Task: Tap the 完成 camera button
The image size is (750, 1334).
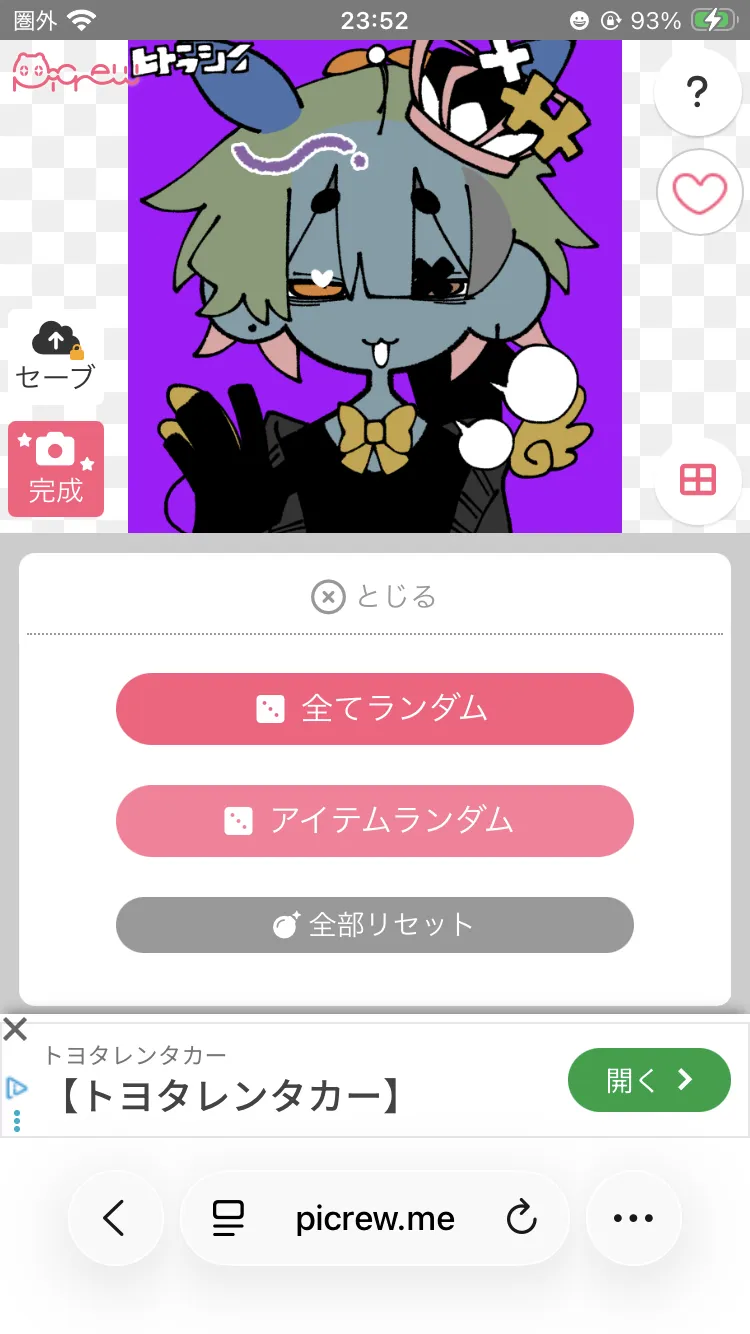Action: [56, 469]
